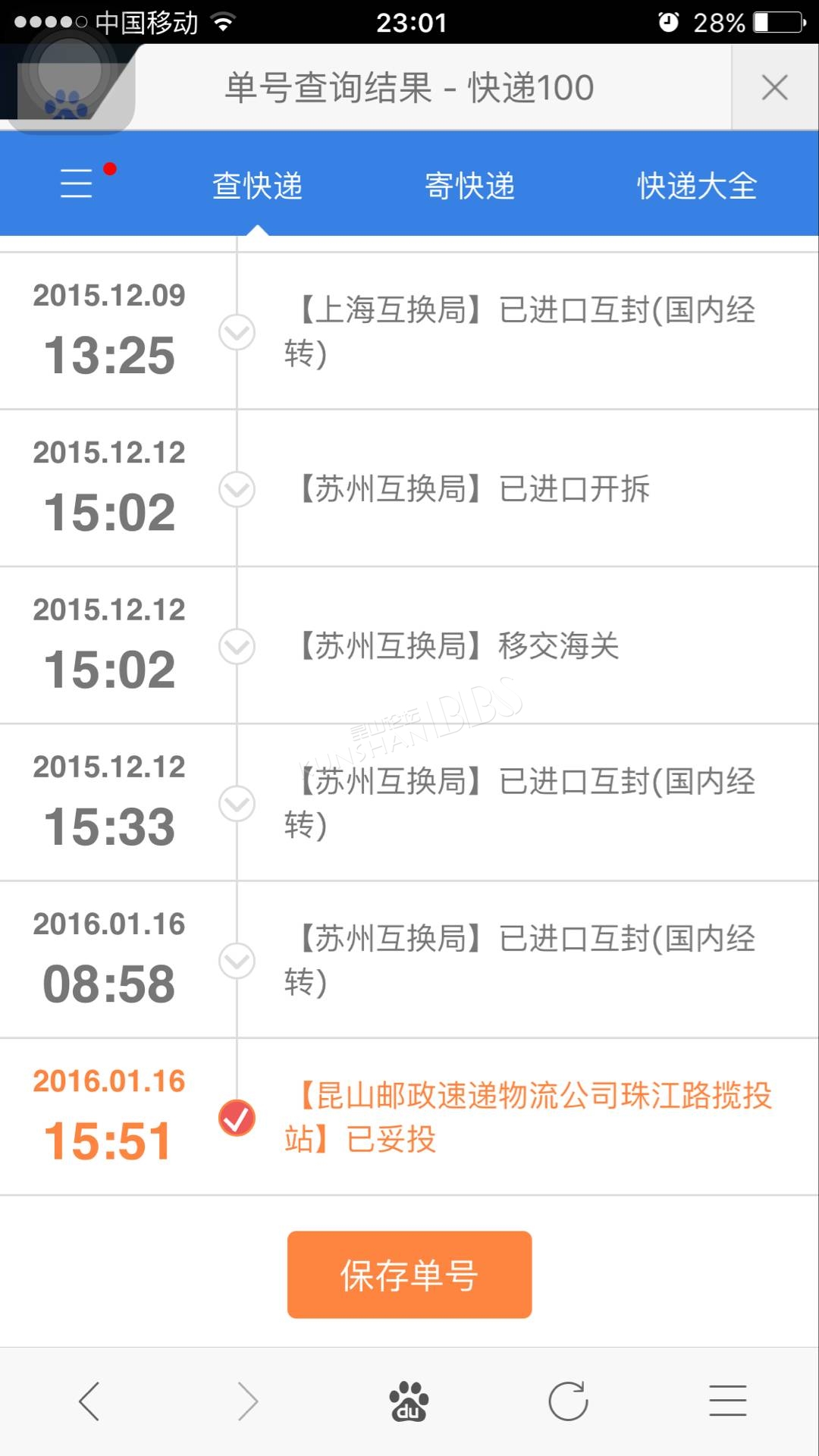
Task: Go back in the browser toolbar
Action: (89, 1401)
